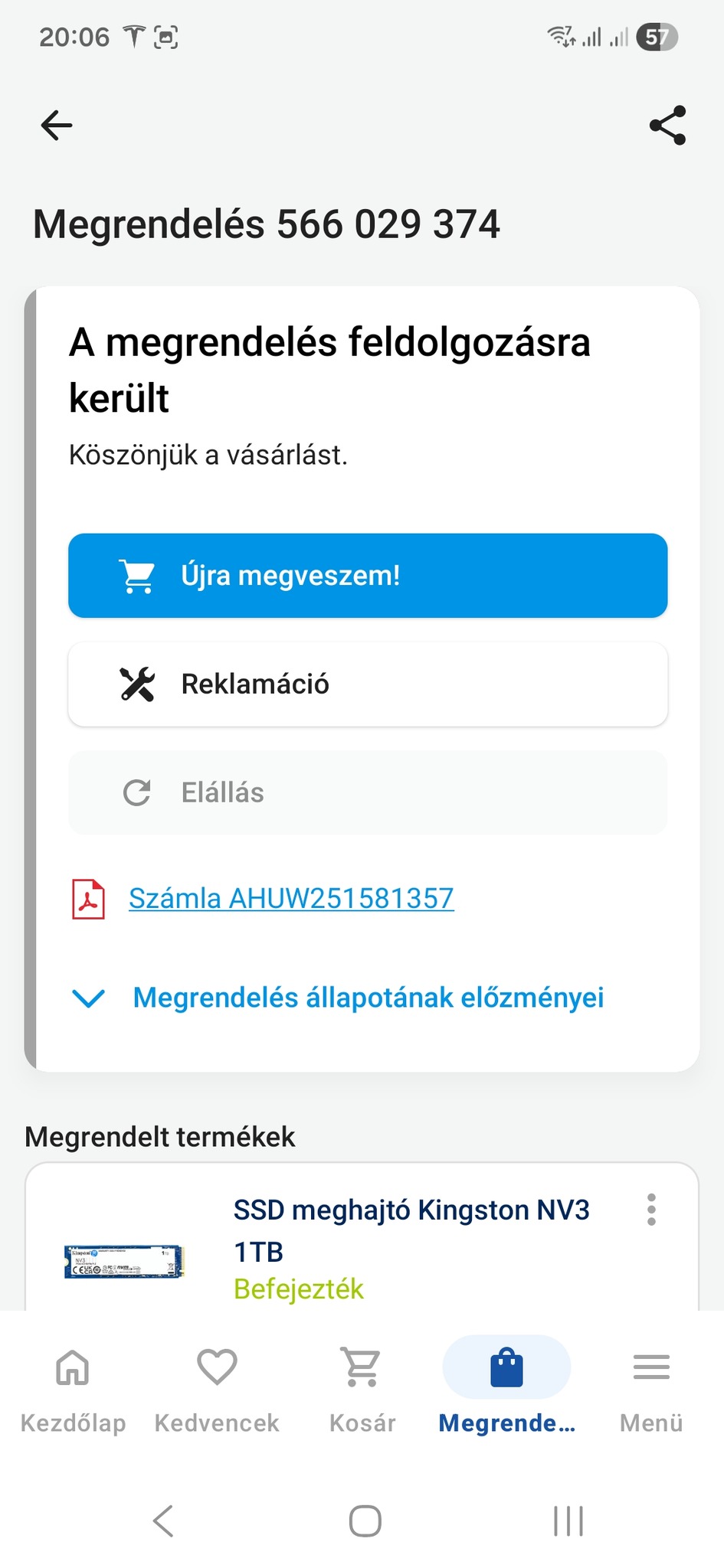This screenshot has height=1568, width=724.
Task: Expand Megrendelés állapotának előzményei
Action: (368, 998)
